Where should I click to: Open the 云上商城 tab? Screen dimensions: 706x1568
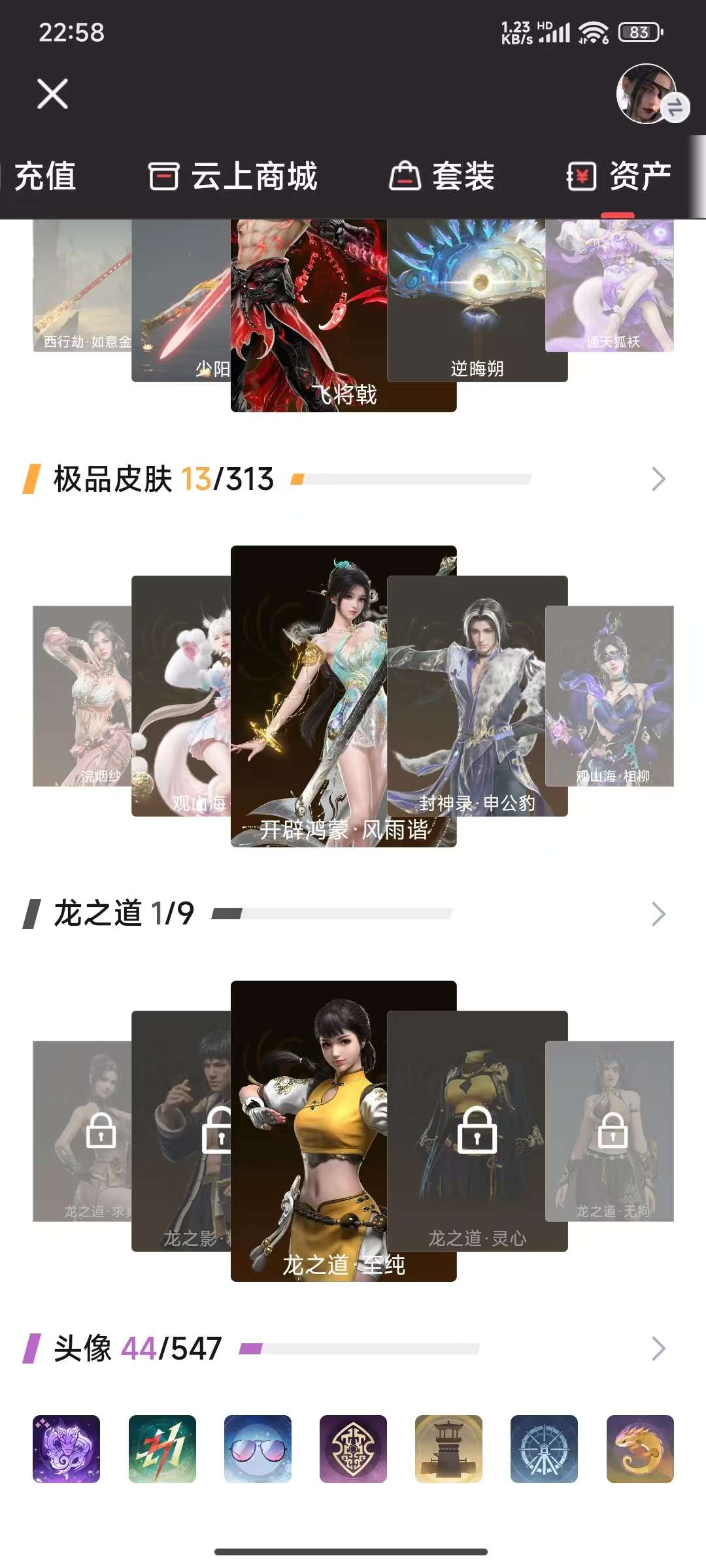[x=233, y=176]
